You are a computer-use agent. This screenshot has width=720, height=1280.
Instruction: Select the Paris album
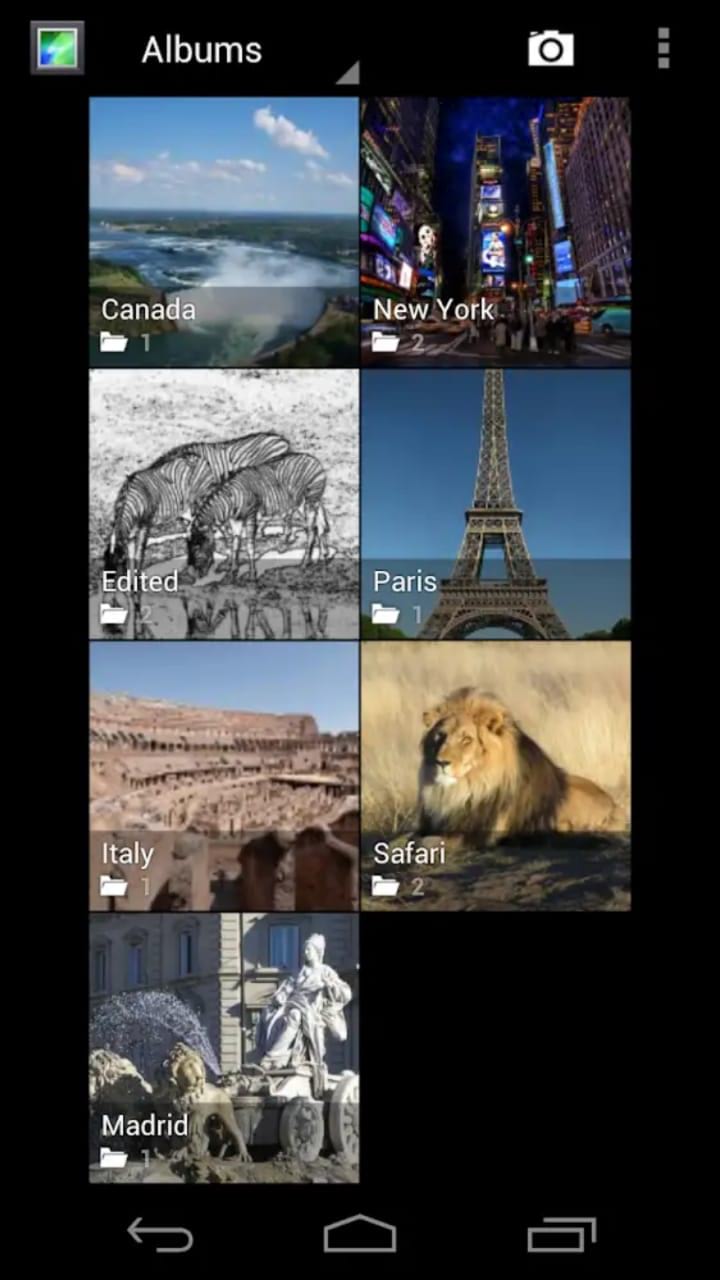point(496,504)
